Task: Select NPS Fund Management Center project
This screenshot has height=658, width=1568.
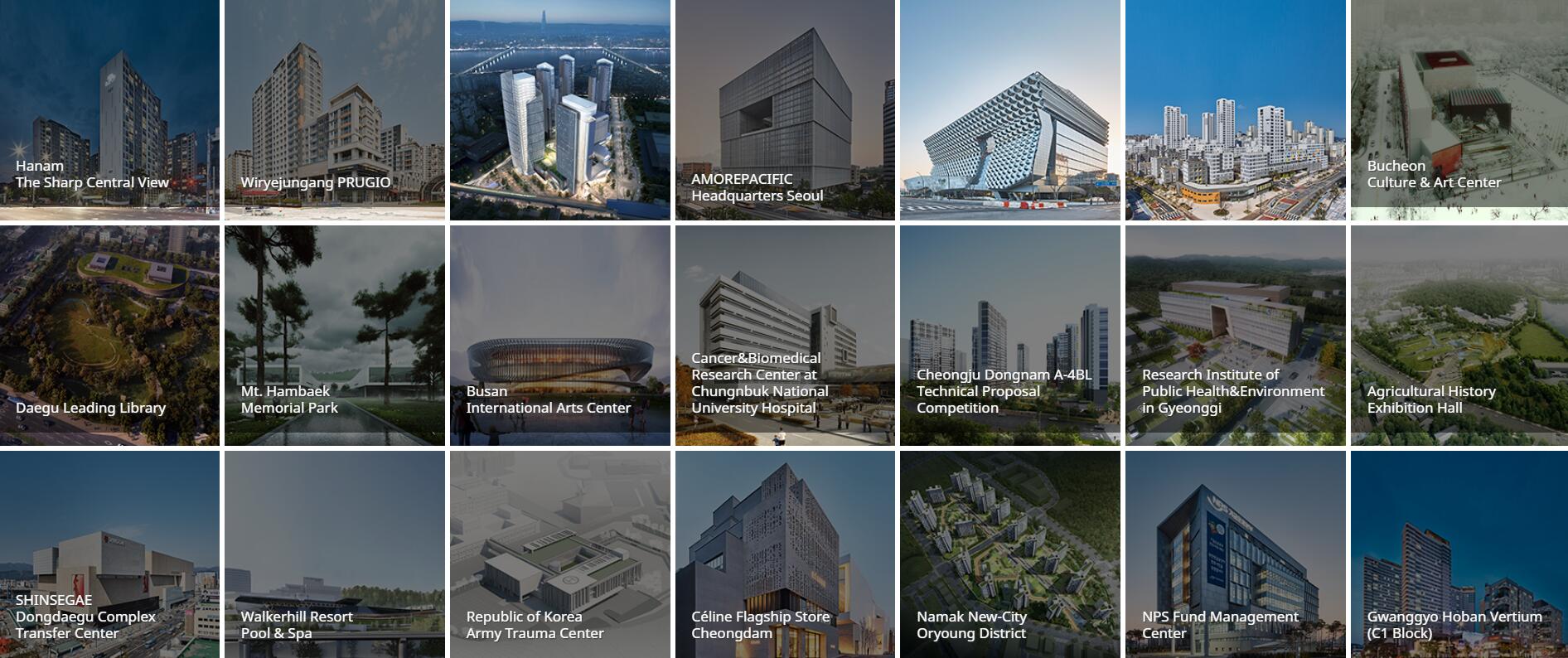Action: [x=1235, y=554]
